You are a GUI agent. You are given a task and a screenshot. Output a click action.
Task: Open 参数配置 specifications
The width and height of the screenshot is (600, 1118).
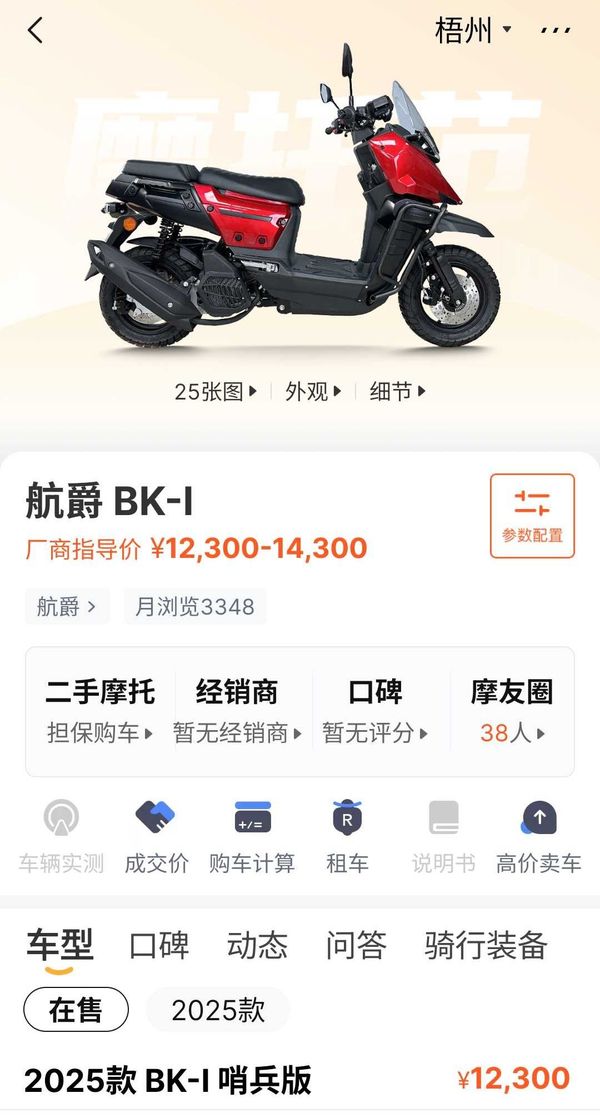coord(532,516)
